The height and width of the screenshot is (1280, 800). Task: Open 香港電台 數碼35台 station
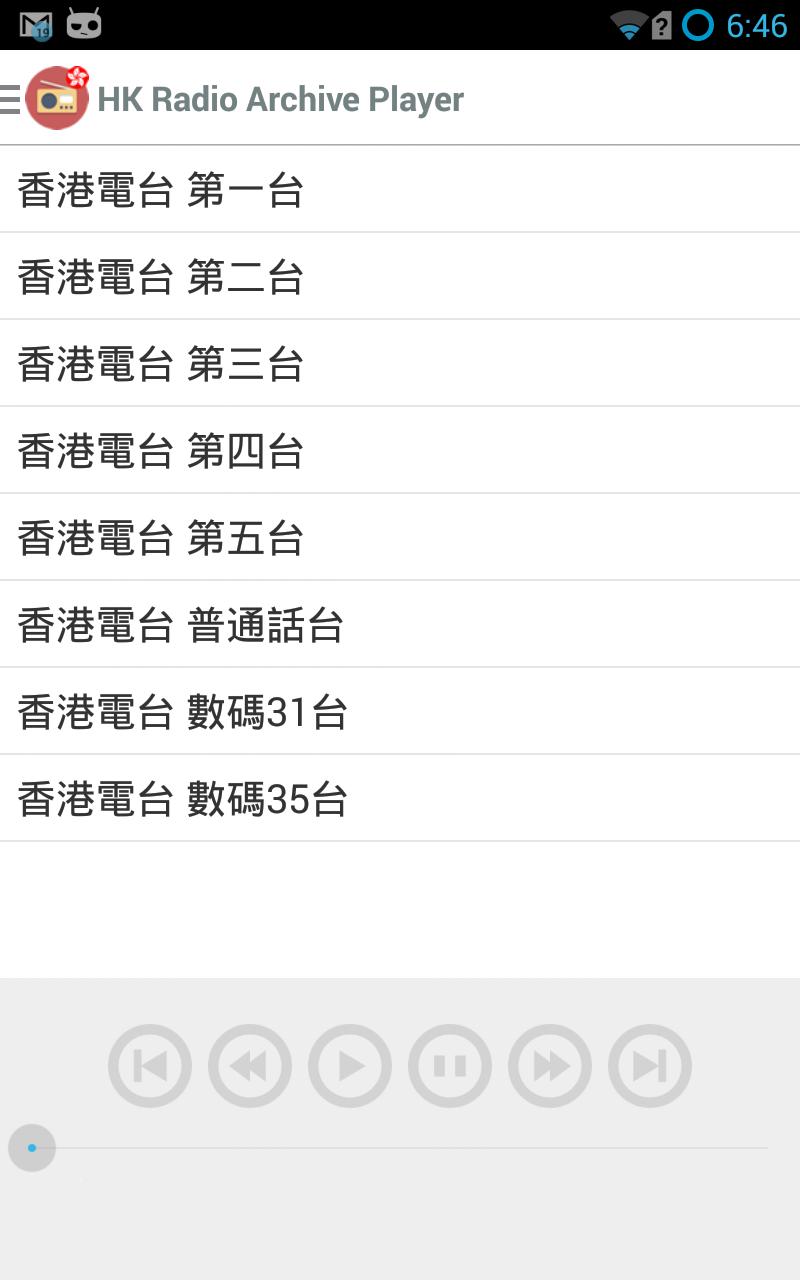183,798
